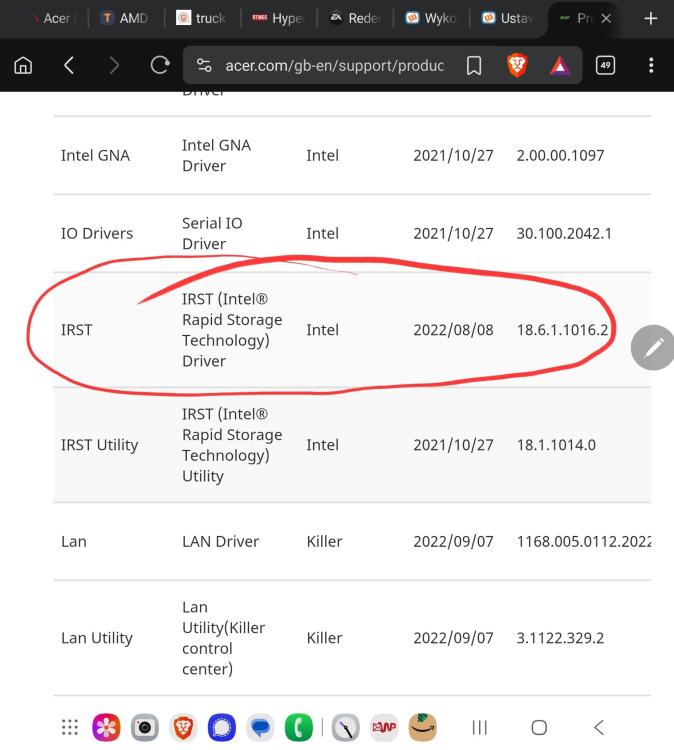The height and width of the screenshot is (750, 674).
Task: Close the current active tab
Action: pyautogui.click(x=605, y=19)
